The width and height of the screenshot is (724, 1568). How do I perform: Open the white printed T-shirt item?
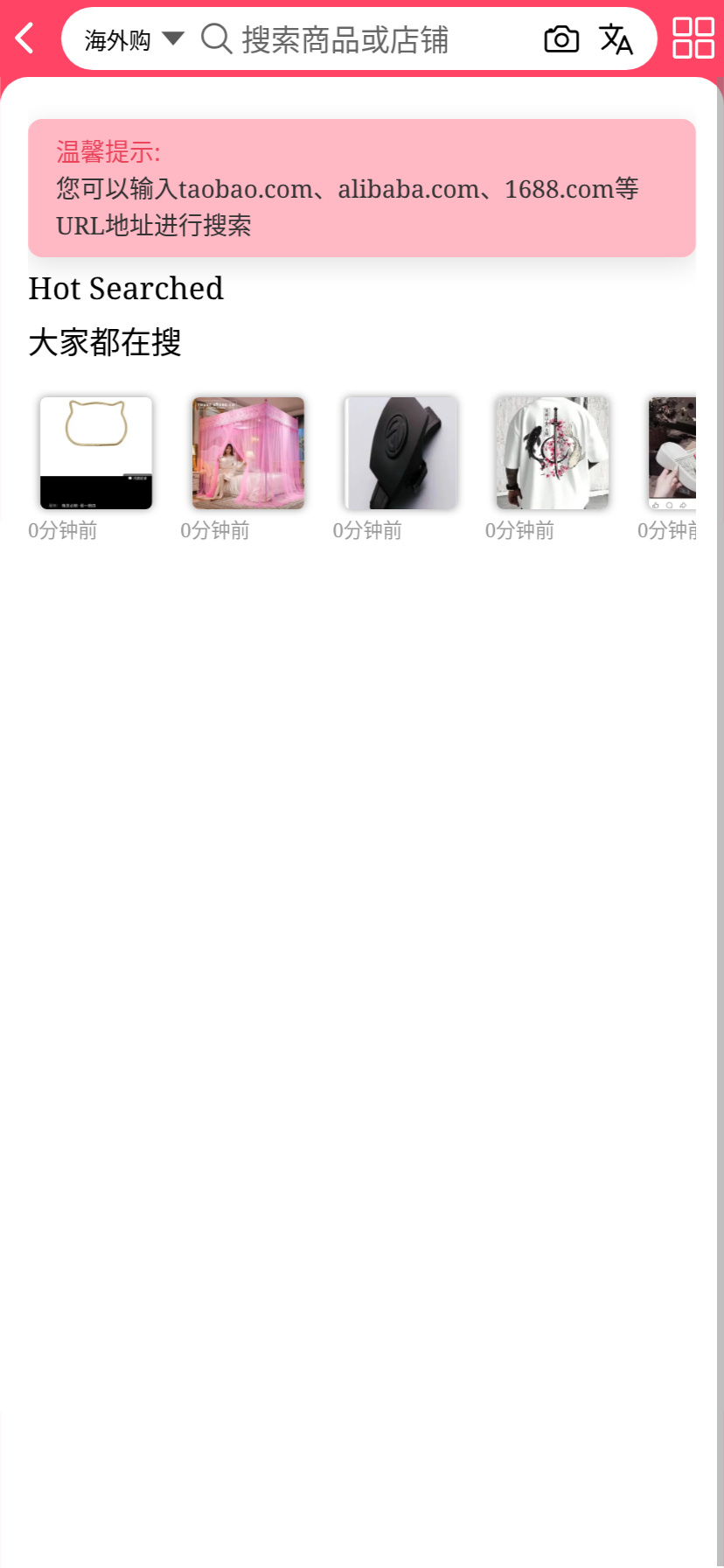(x=553, y=453)
